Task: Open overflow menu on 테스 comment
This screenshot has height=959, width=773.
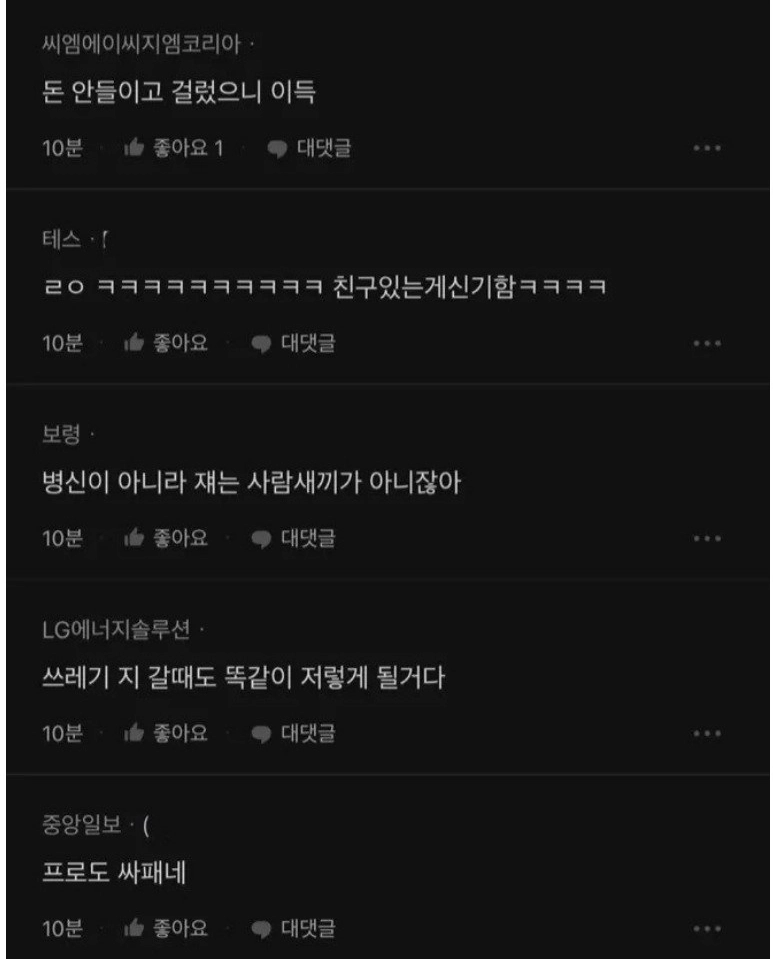Action: 706,343
